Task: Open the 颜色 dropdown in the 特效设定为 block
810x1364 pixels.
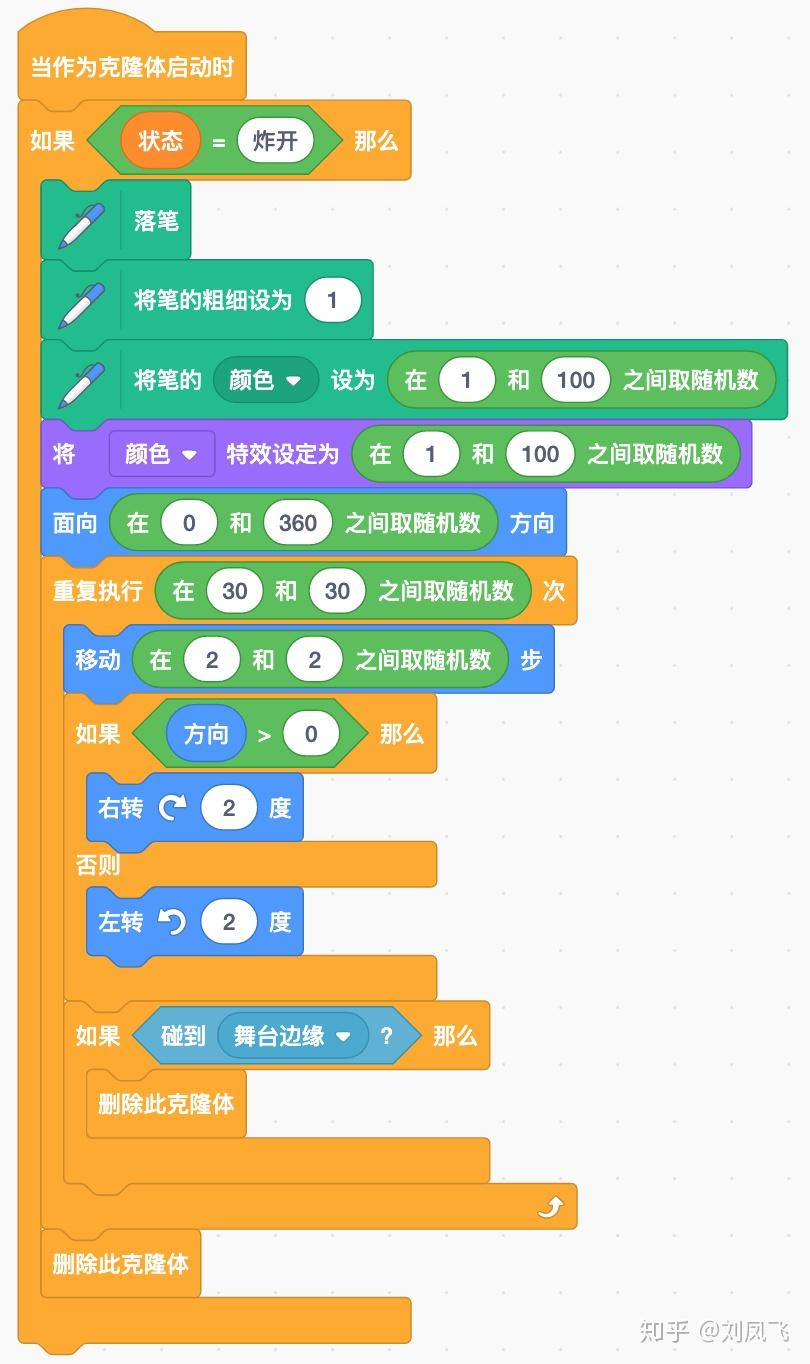Action: [162, 454]
